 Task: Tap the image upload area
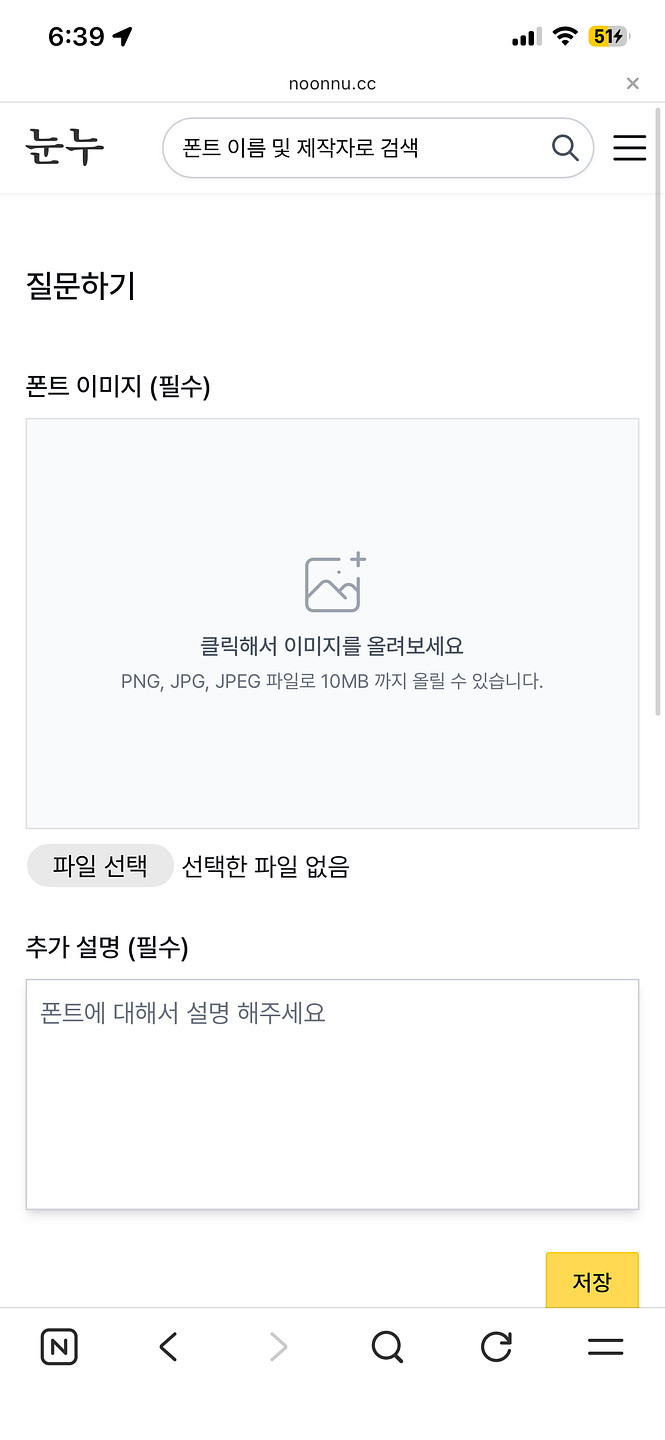point(332,623)
